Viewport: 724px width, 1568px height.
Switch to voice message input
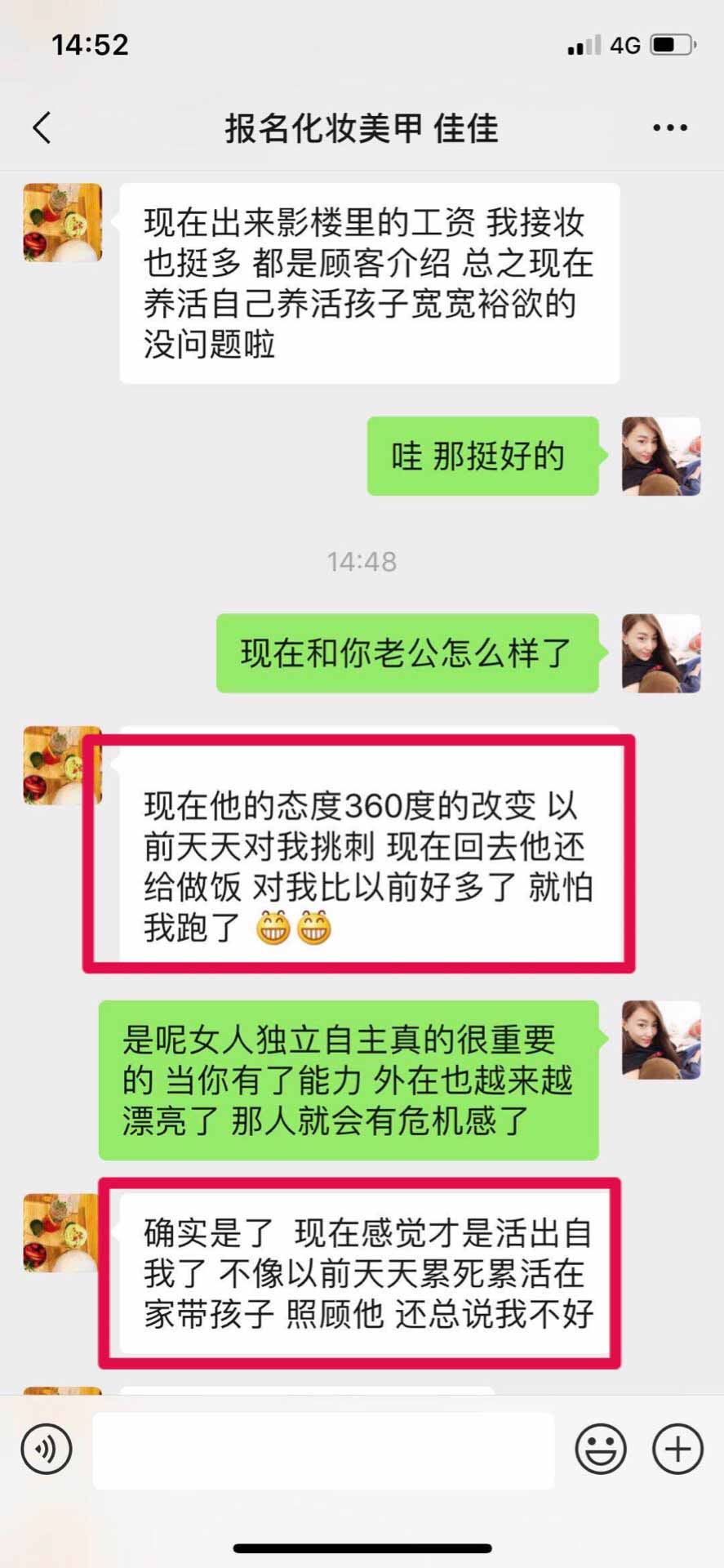point(47,1449)
